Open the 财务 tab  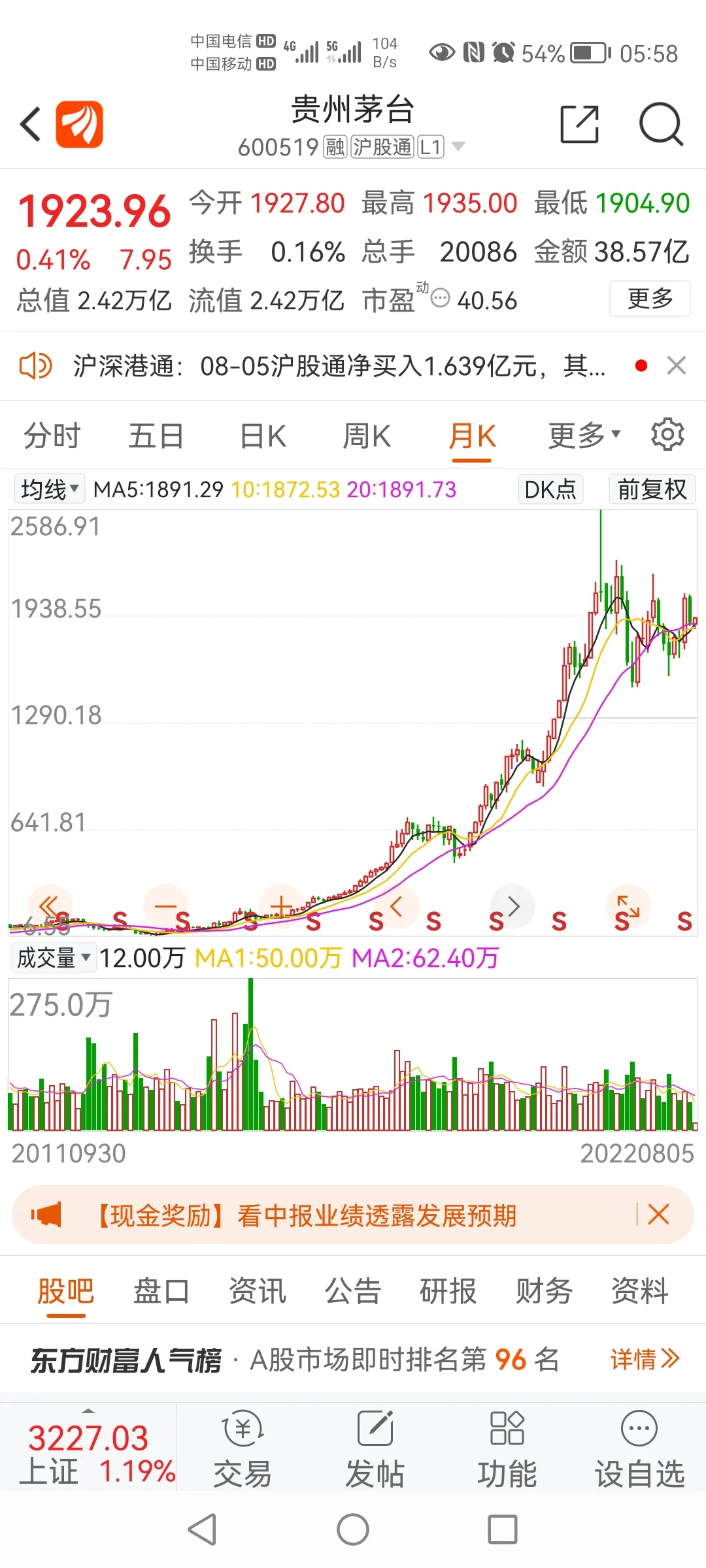[x=544, y=1291]
